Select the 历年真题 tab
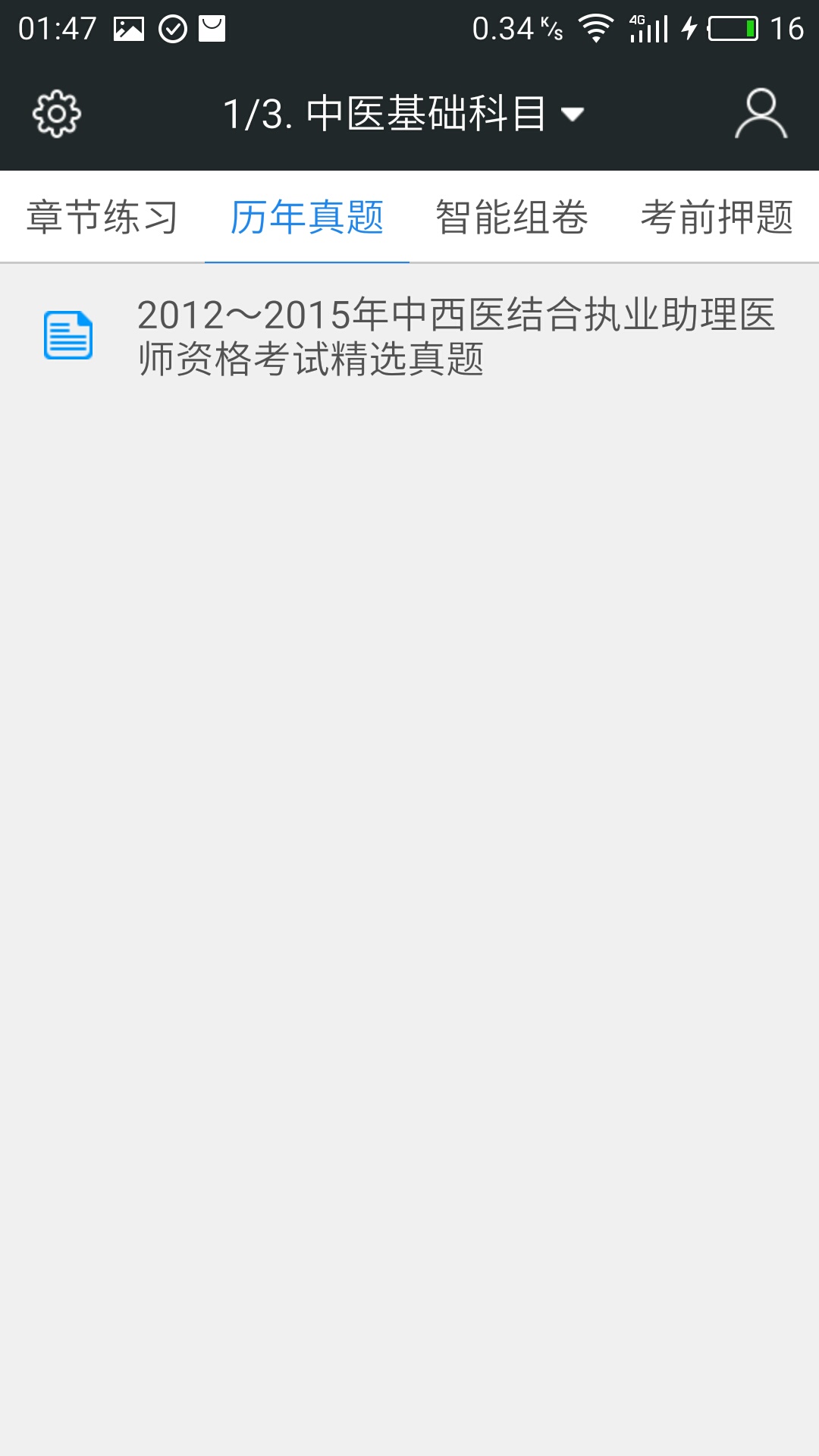The width and height of the screenshot is (819, 1456). 307,218
